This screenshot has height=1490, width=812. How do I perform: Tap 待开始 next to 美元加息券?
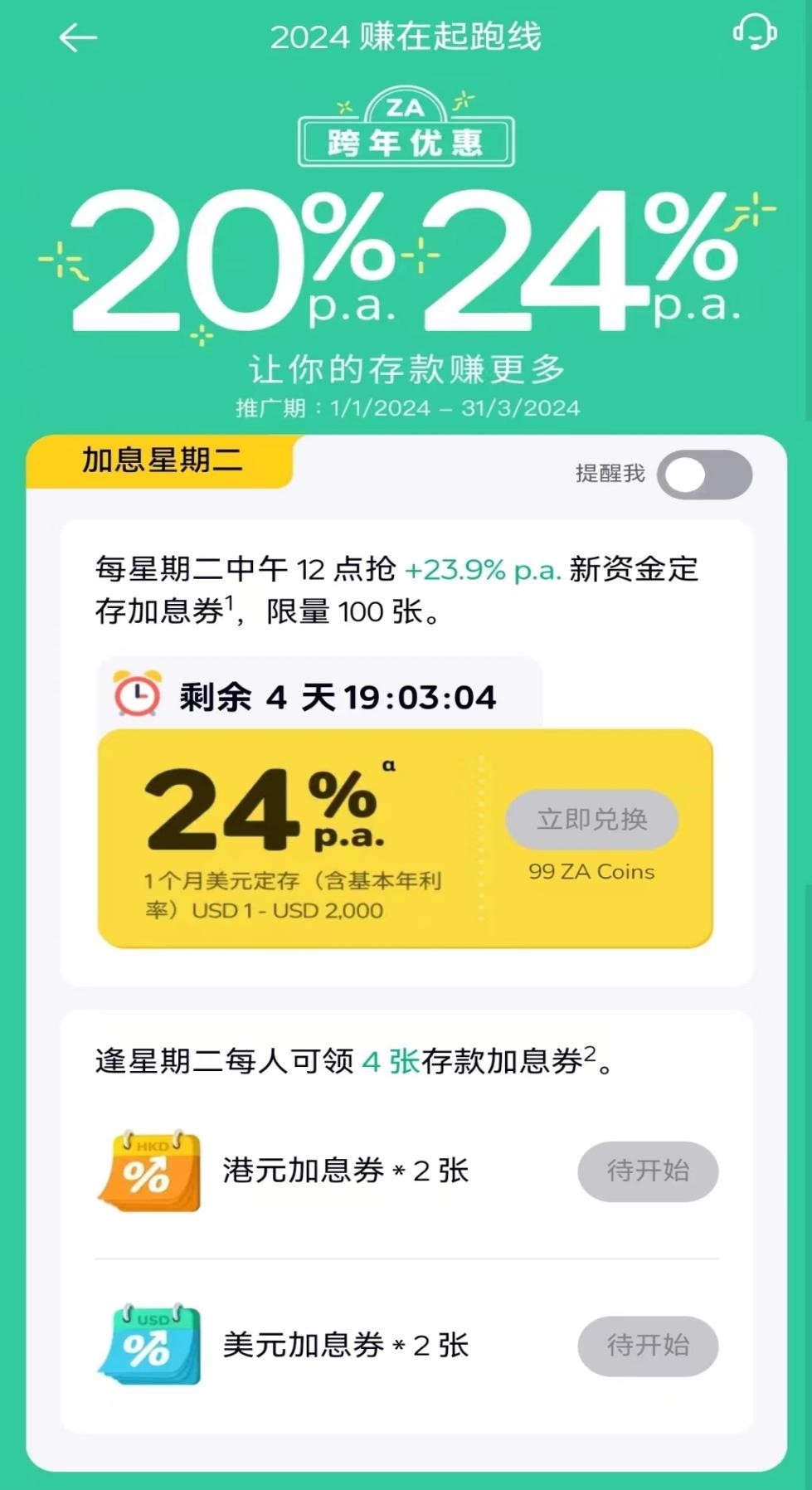tap(648, 1345)
